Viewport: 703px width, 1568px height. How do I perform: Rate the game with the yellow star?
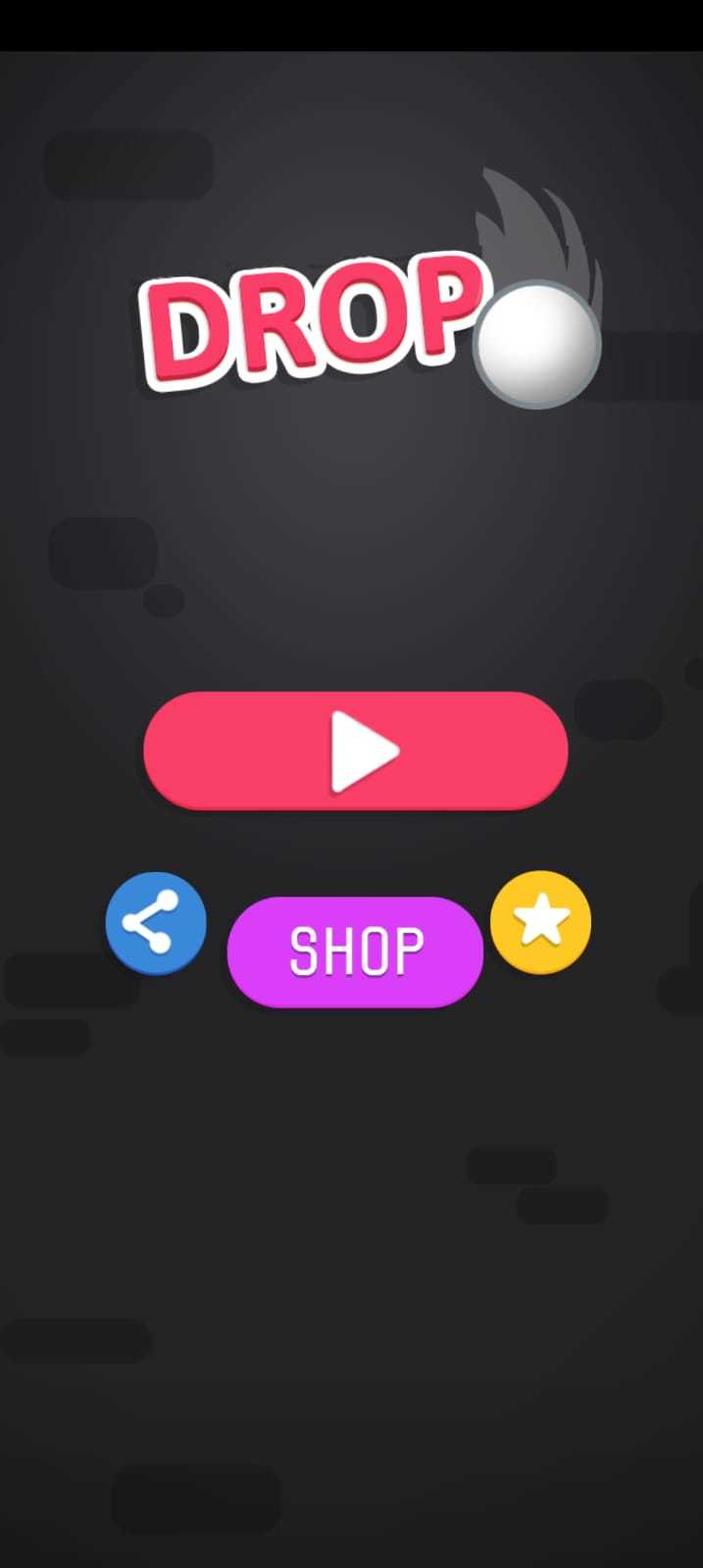pyautogui.click(x=541, y=922)
